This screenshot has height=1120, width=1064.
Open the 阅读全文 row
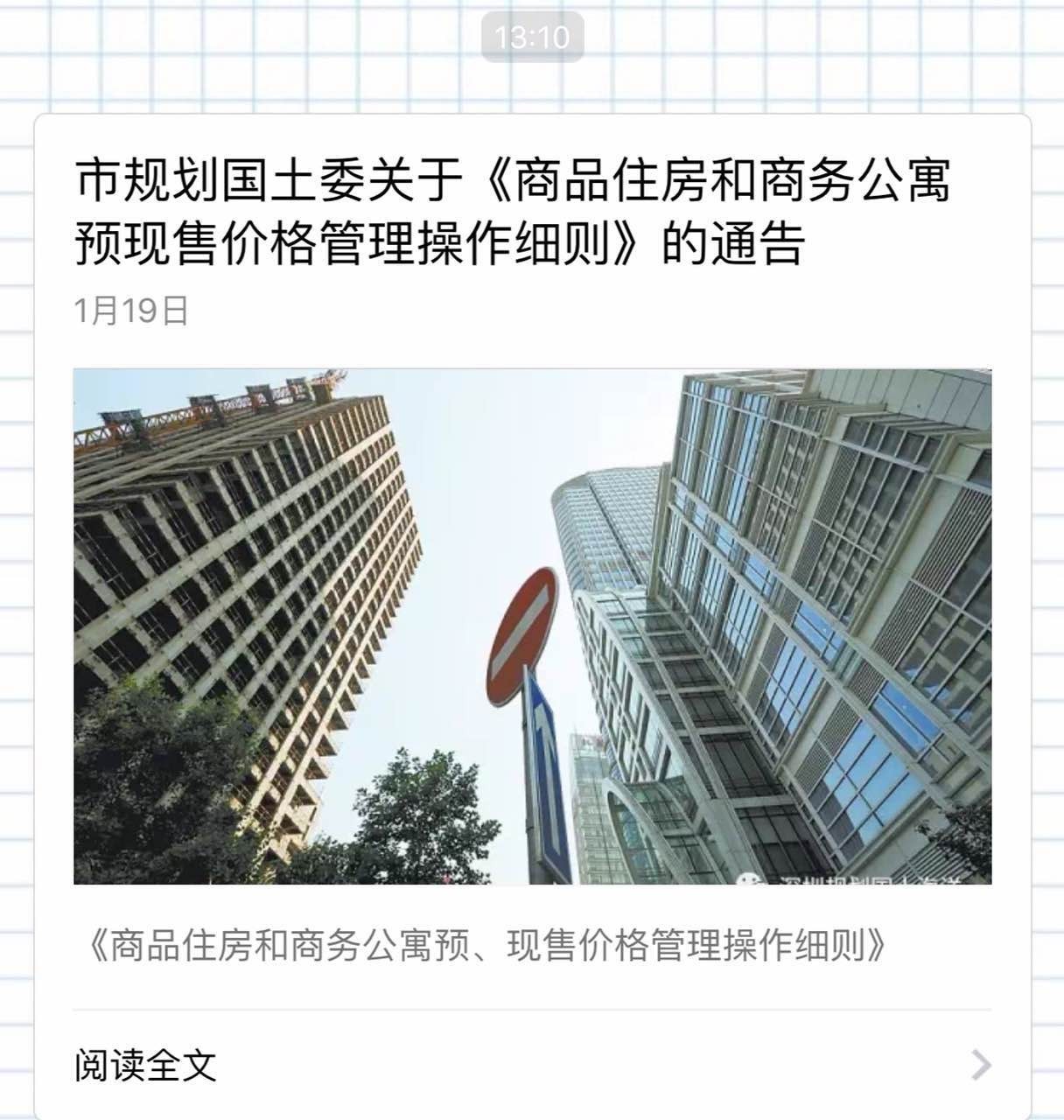click(x=531, y=1065)
